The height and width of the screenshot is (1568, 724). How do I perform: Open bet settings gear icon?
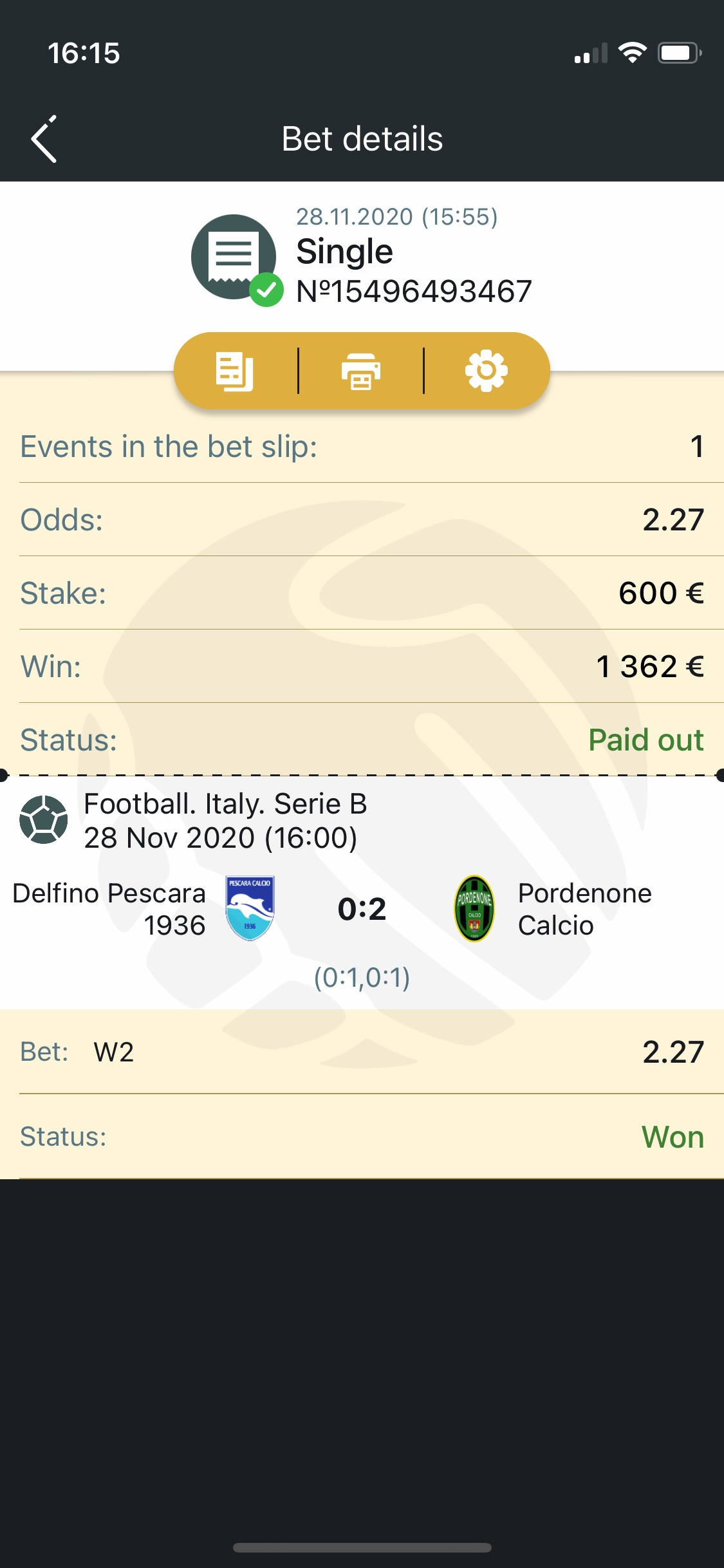(x=487, y=371)
